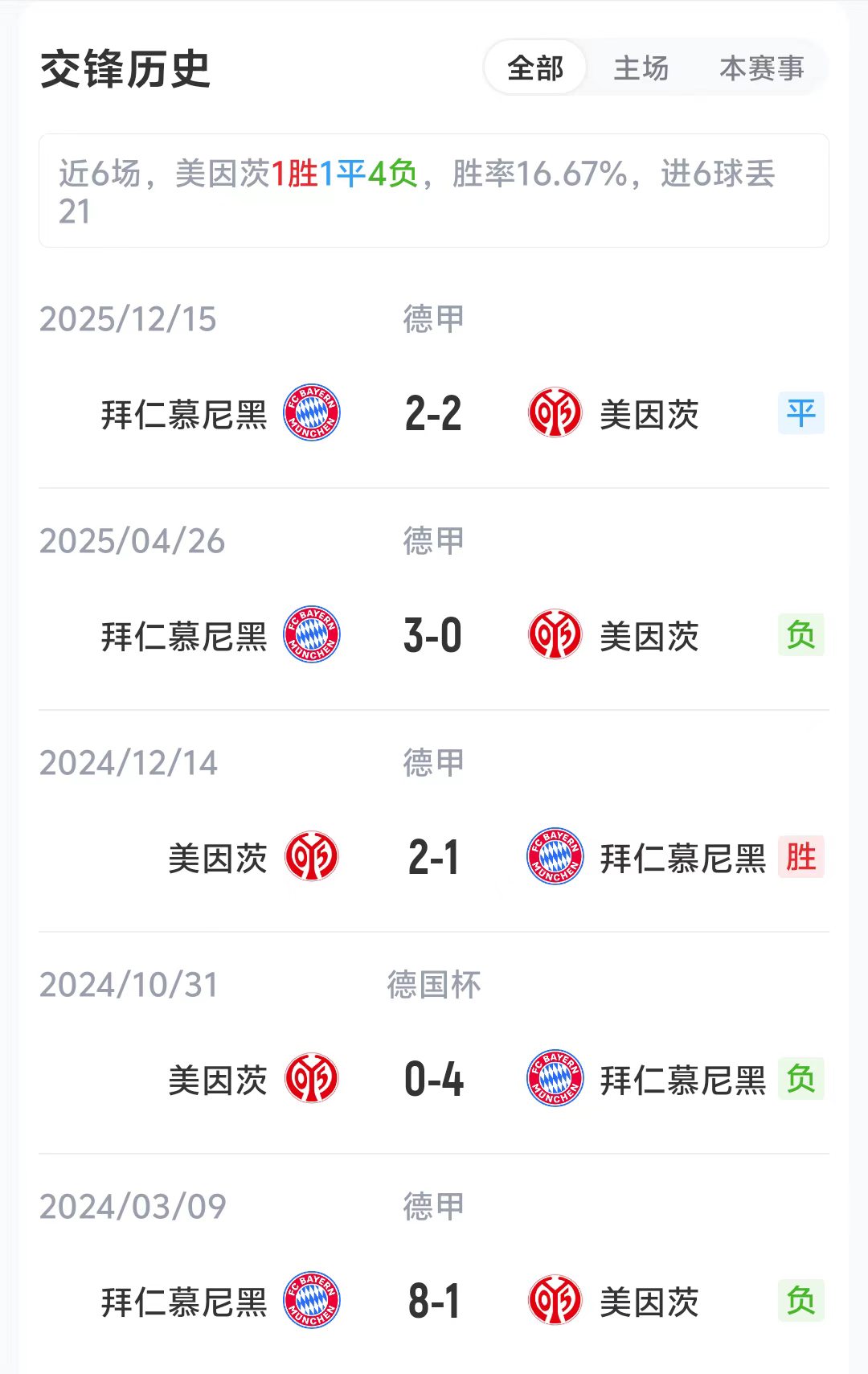
Task: View the 2024/03/09 match with score 8-1
Action: (x=433, y=1302)
